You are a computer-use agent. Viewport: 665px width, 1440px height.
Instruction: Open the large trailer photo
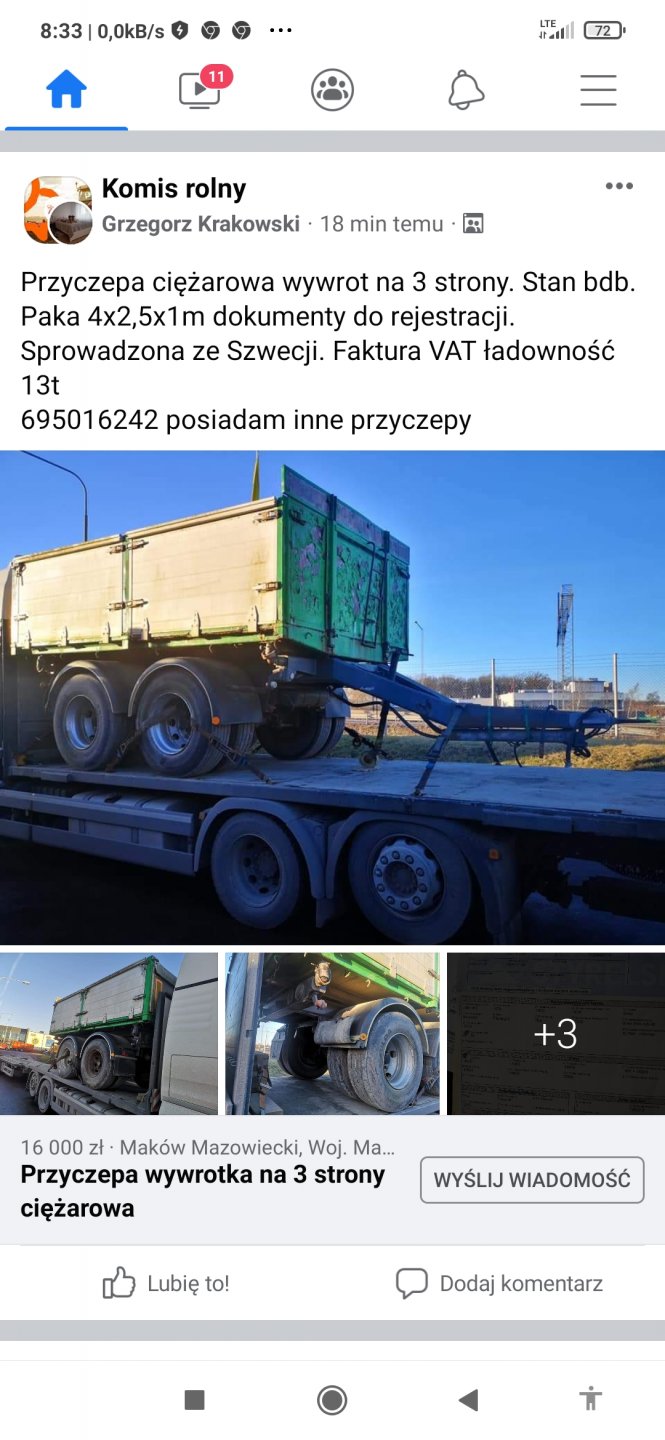[x=332, y=696]
